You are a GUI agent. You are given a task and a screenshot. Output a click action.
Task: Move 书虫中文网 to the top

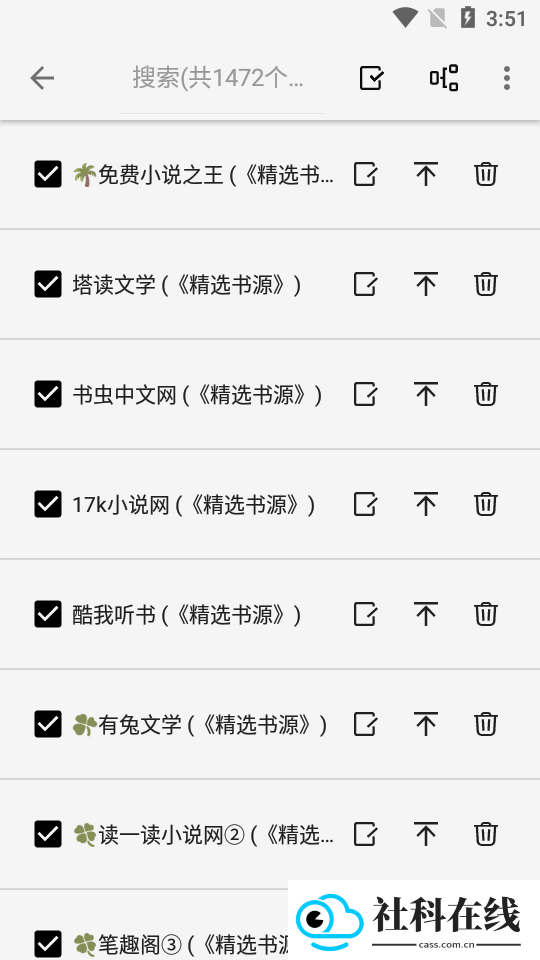click(x=426, y=394)
